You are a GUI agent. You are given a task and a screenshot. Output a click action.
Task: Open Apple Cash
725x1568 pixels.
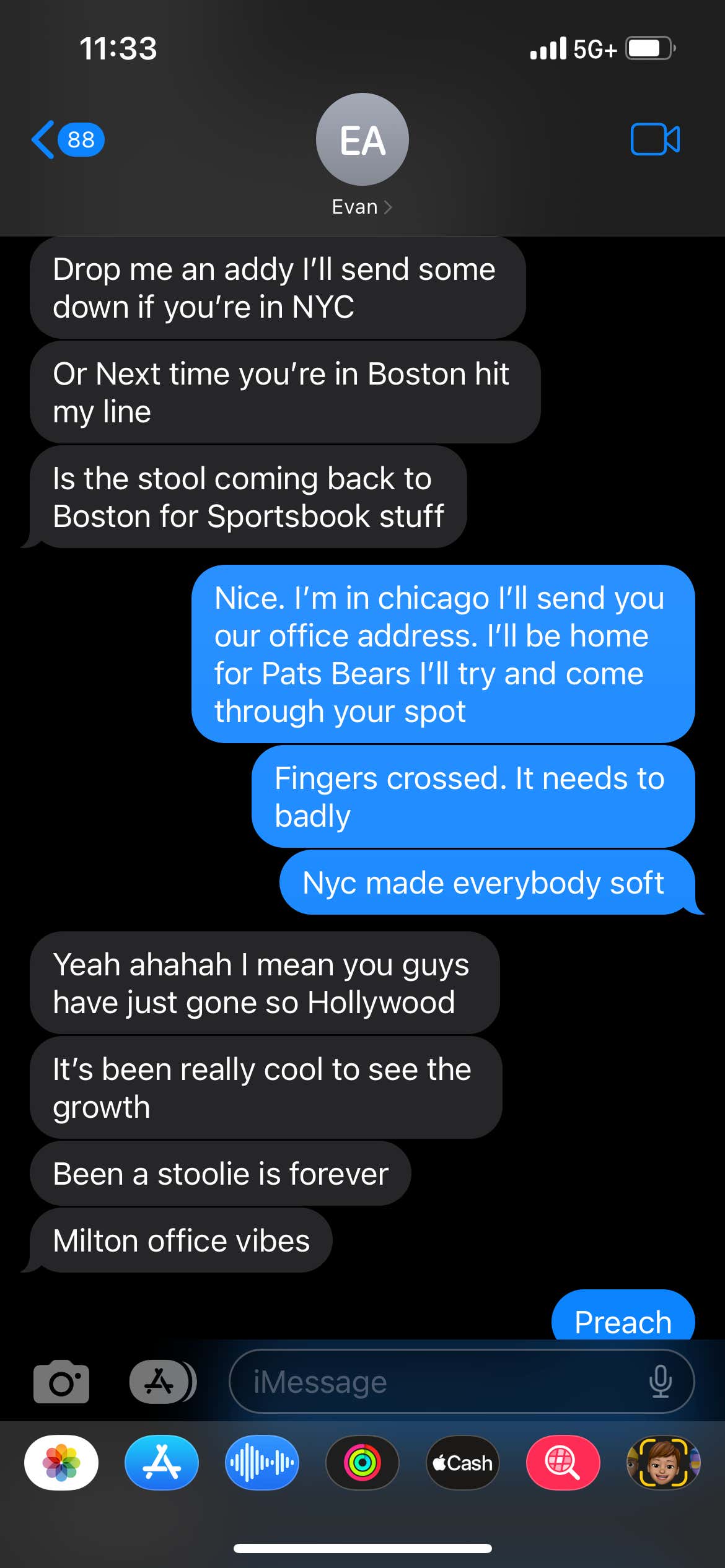pyautogui.click(x=462, y=1462)
